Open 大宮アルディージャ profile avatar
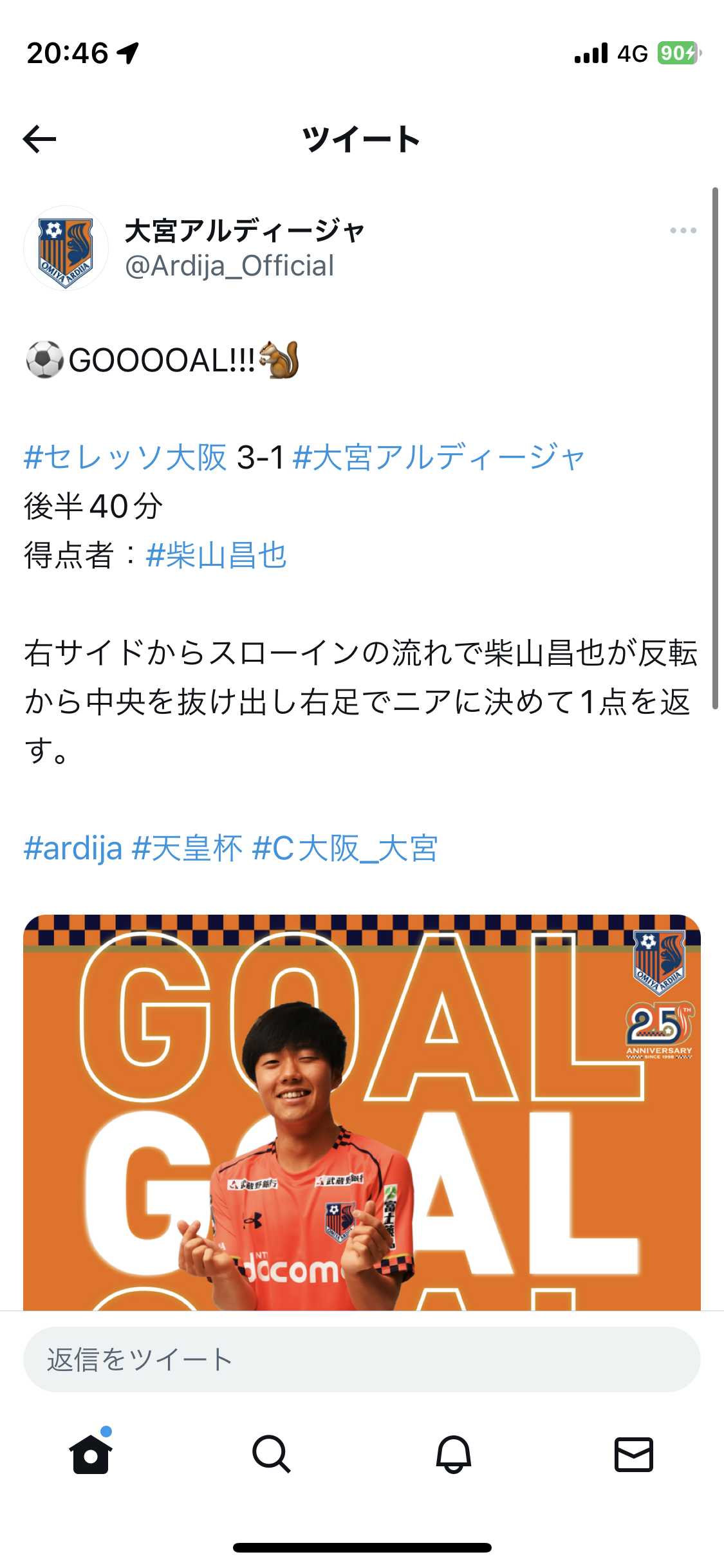Viewport: 724px width, 1568px height. [66, 248]
